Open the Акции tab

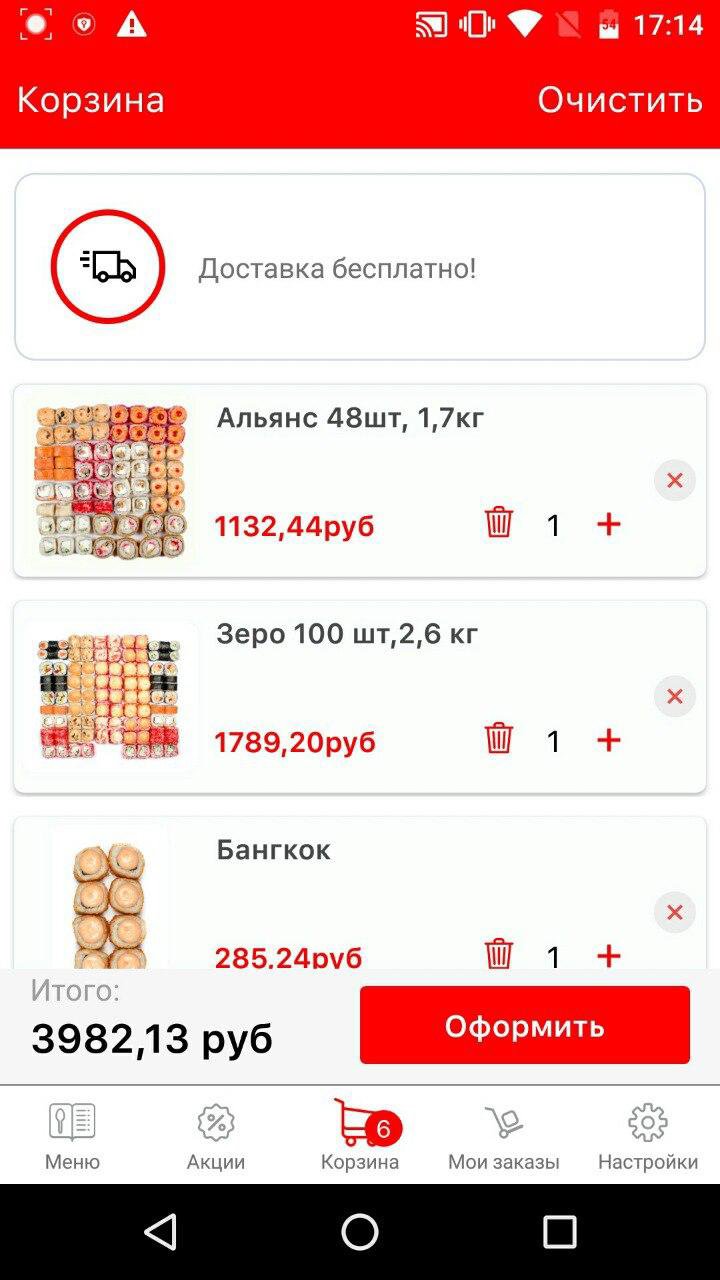216,1136
